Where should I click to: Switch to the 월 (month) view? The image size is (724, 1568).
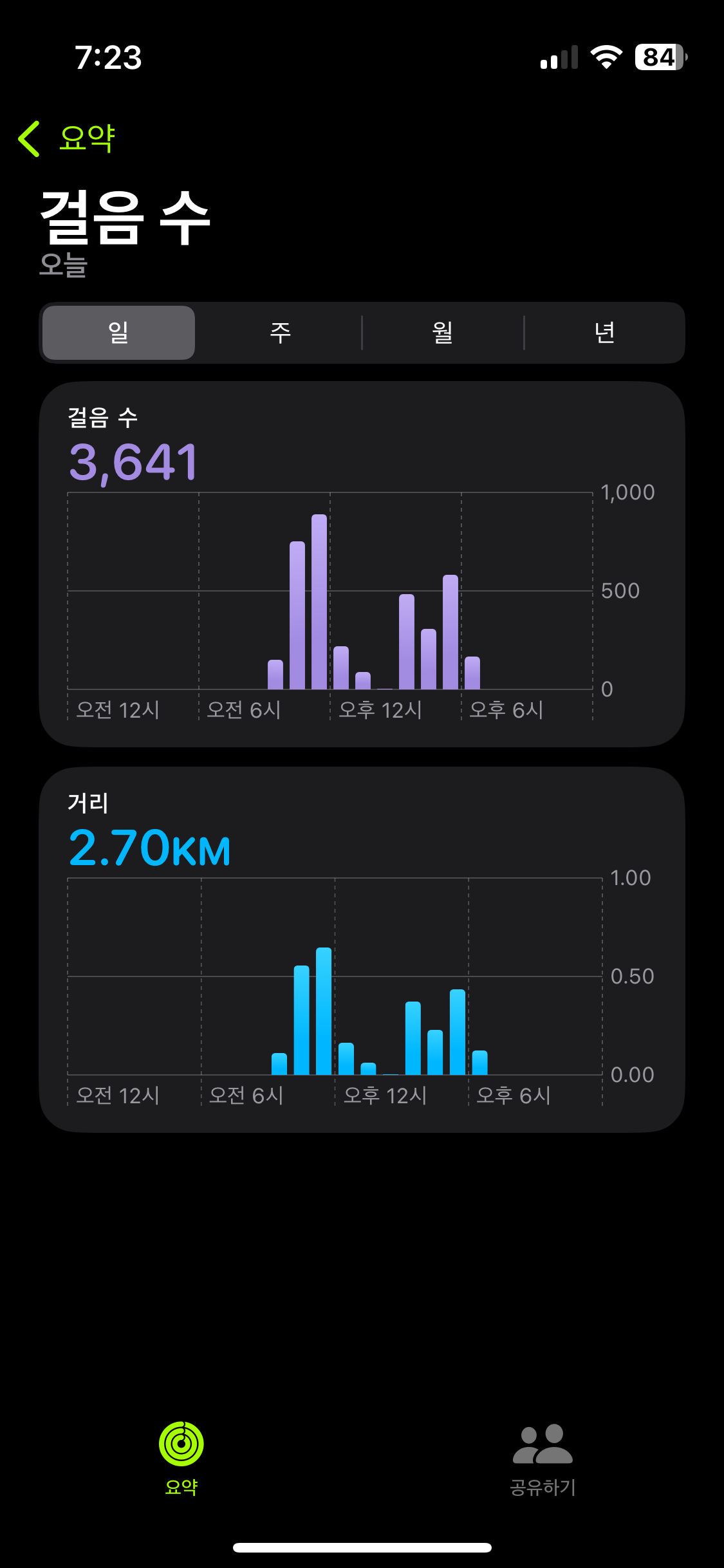pos(443,333)
